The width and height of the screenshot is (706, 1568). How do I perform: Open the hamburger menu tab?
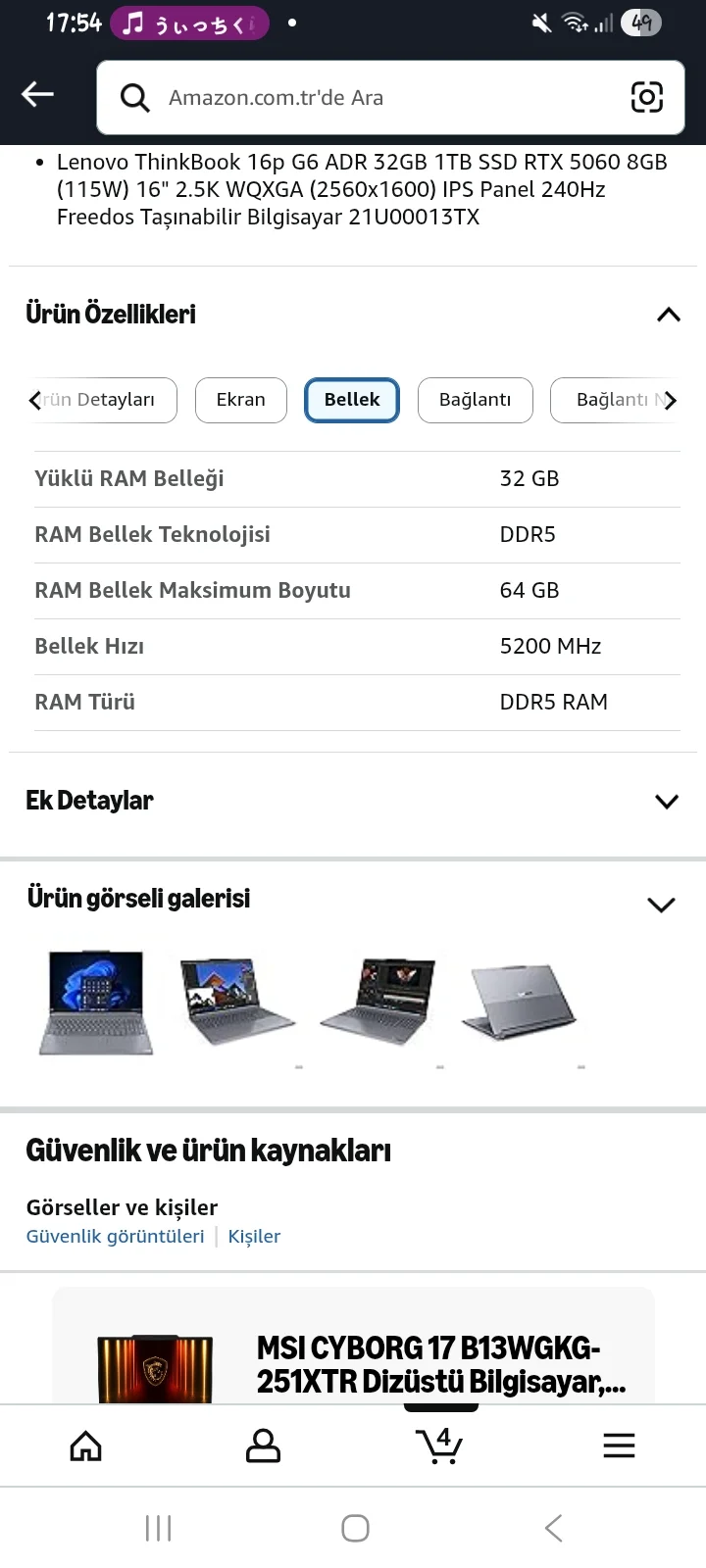pos(619,1445)
